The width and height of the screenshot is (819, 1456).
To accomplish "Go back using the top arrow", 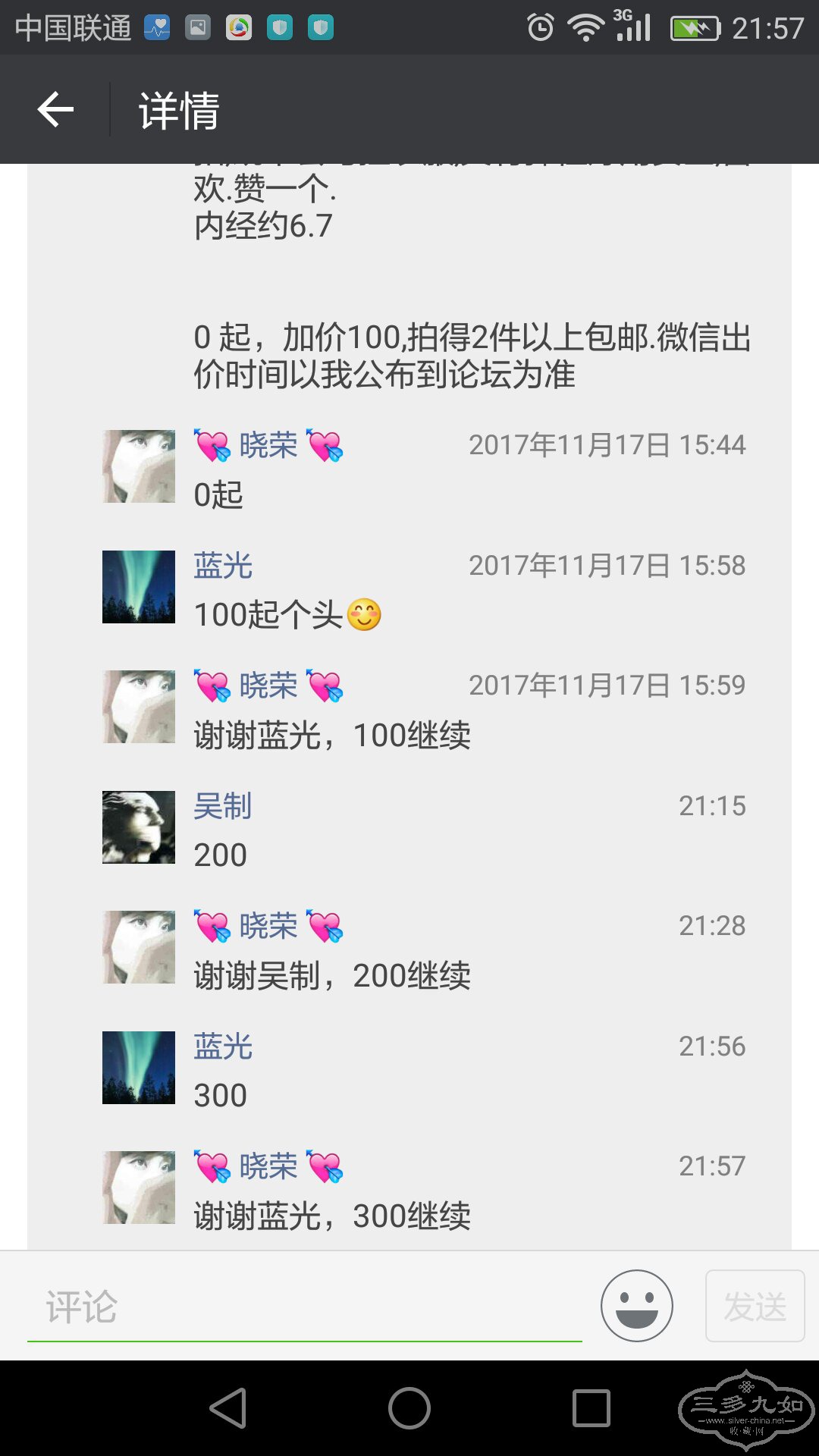I will point(55,110).
